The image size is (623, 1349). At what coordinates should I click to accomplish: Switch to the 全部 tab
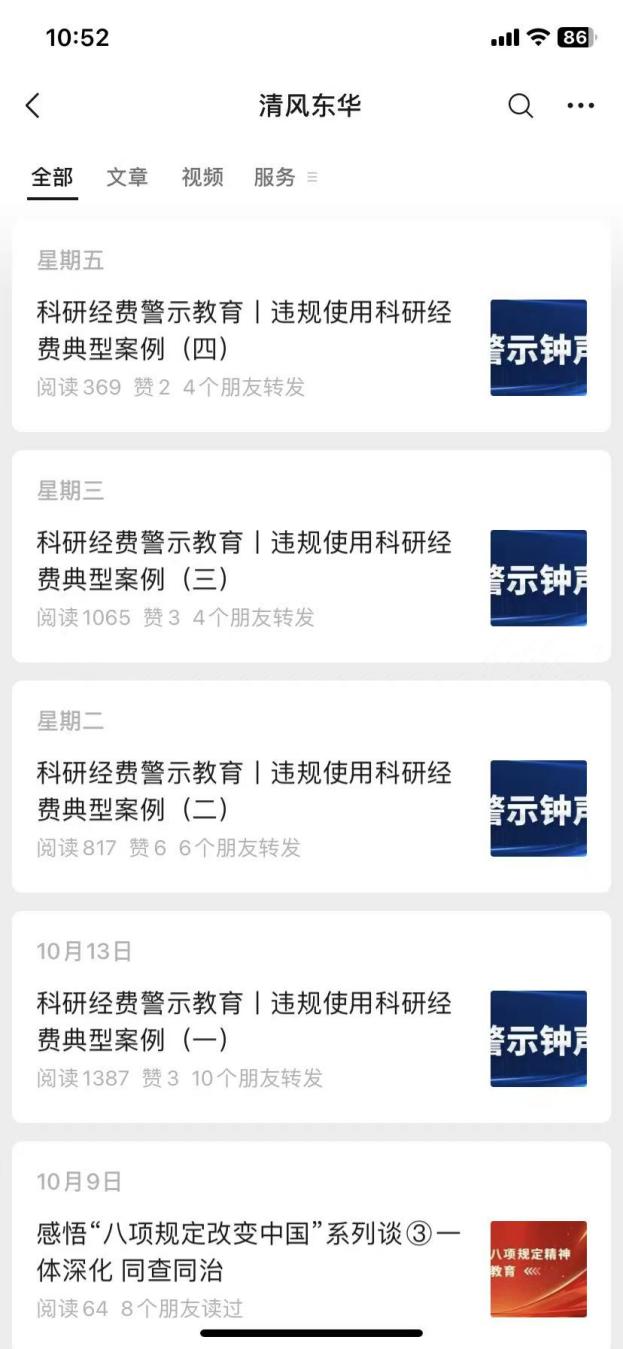pyautogui.click(x=52, y=177)
